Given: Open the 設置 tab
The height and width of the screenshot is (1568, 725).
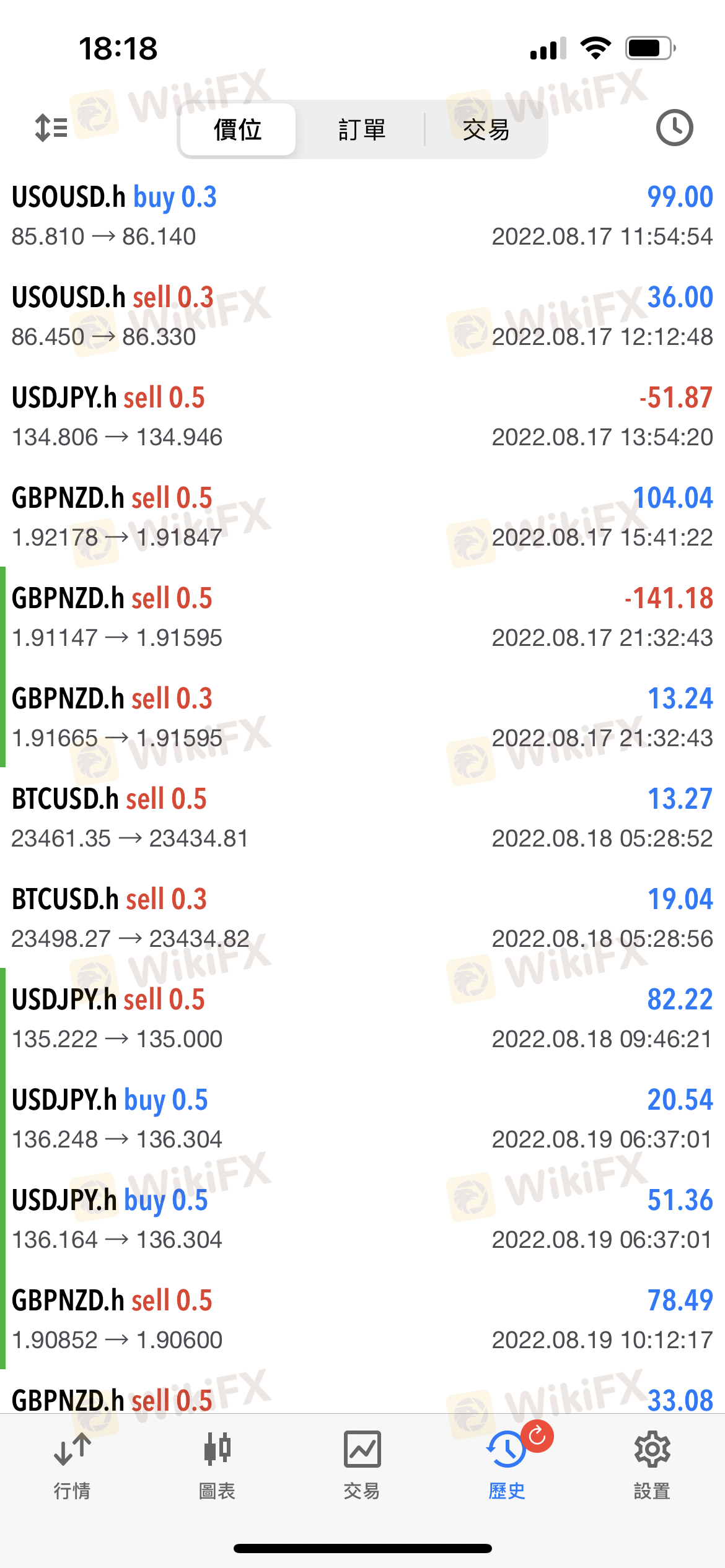Looking at the screenshot, I should [x=652, y=1465].
